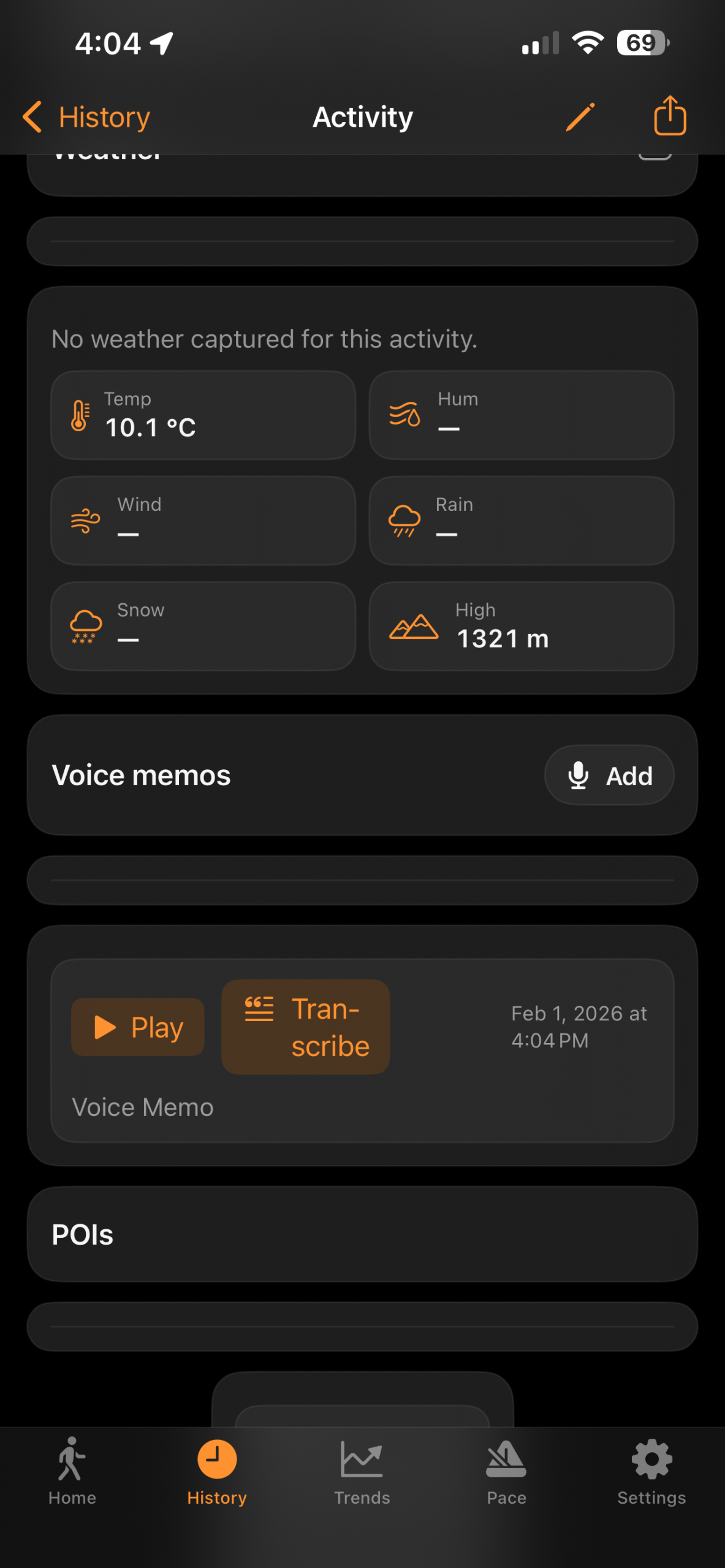725x1568 pixels.
Task: Add a new voice memo
Action: [x=609, y=775]
